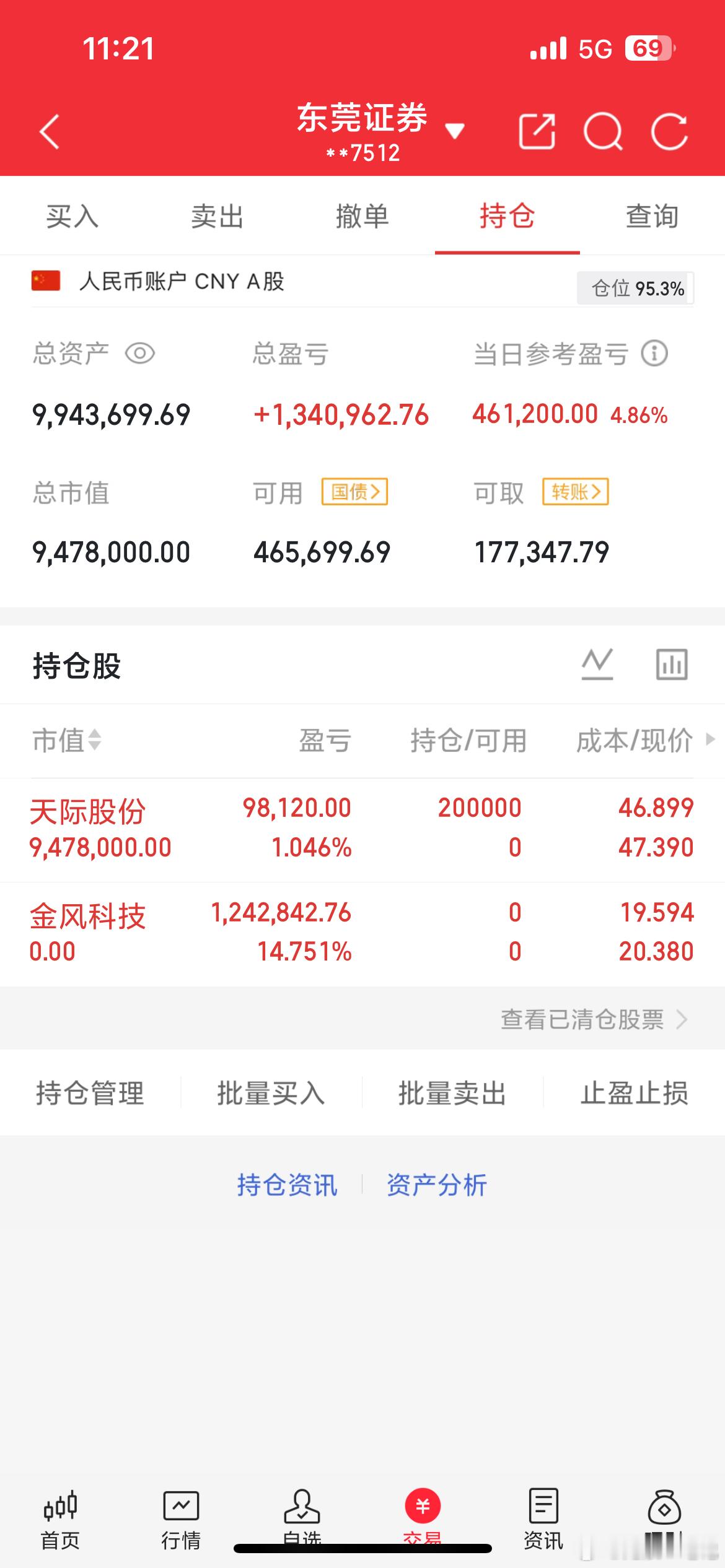This screenshot has width=725, height=1568.
Task: Open 批量卖出 batch sell
Action: (452, 1093)
